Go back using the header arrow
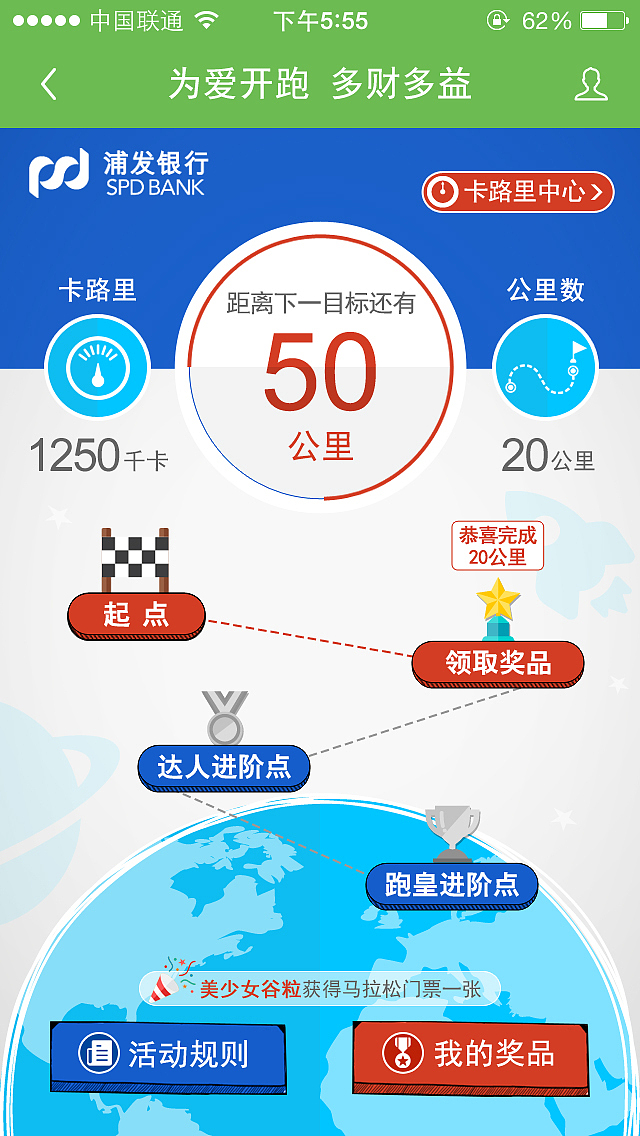 [49, 85]
